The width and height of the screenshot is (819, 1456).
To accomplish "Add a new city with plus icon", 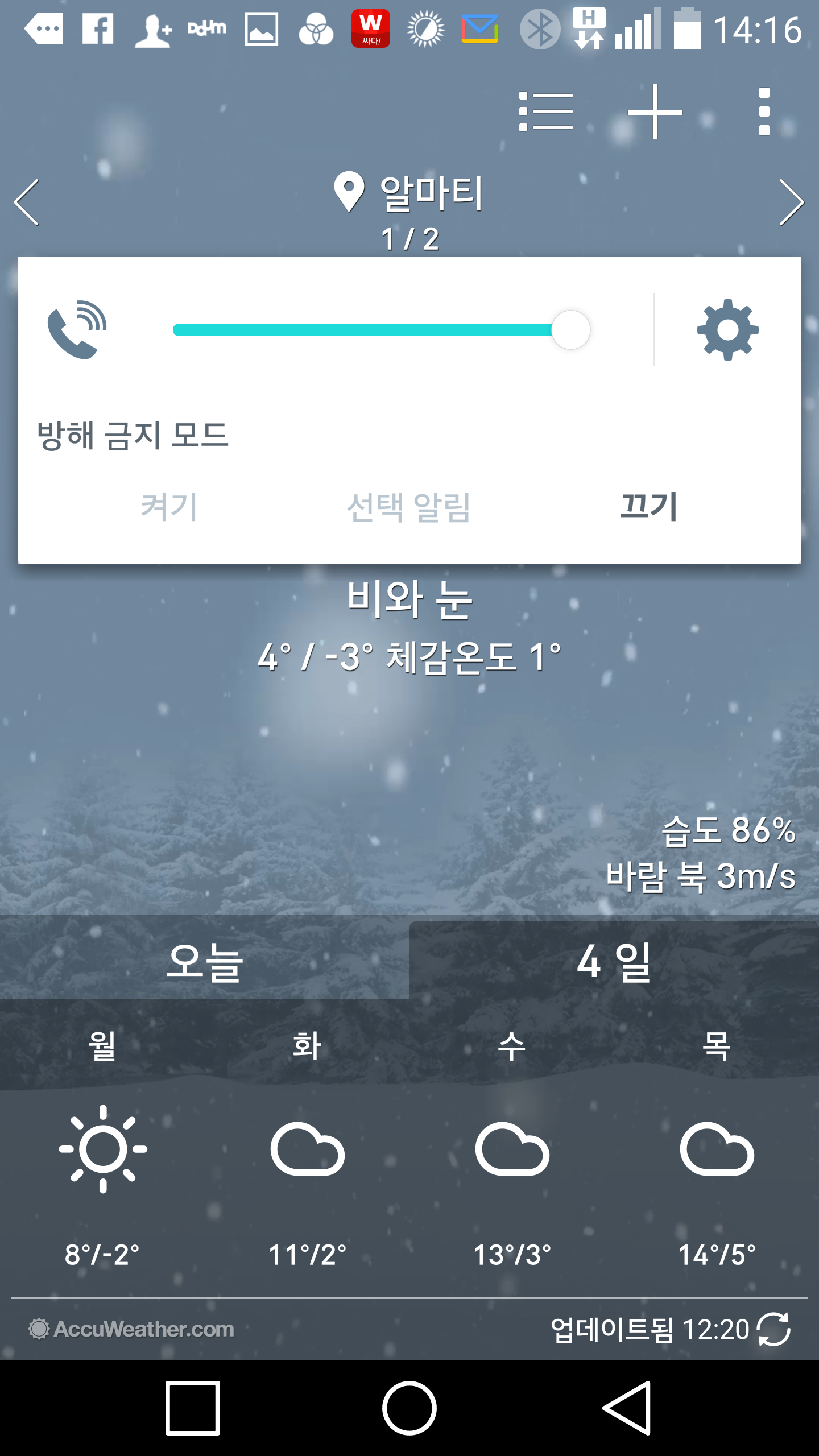I will pyautogui.click(x=655, y=111).
